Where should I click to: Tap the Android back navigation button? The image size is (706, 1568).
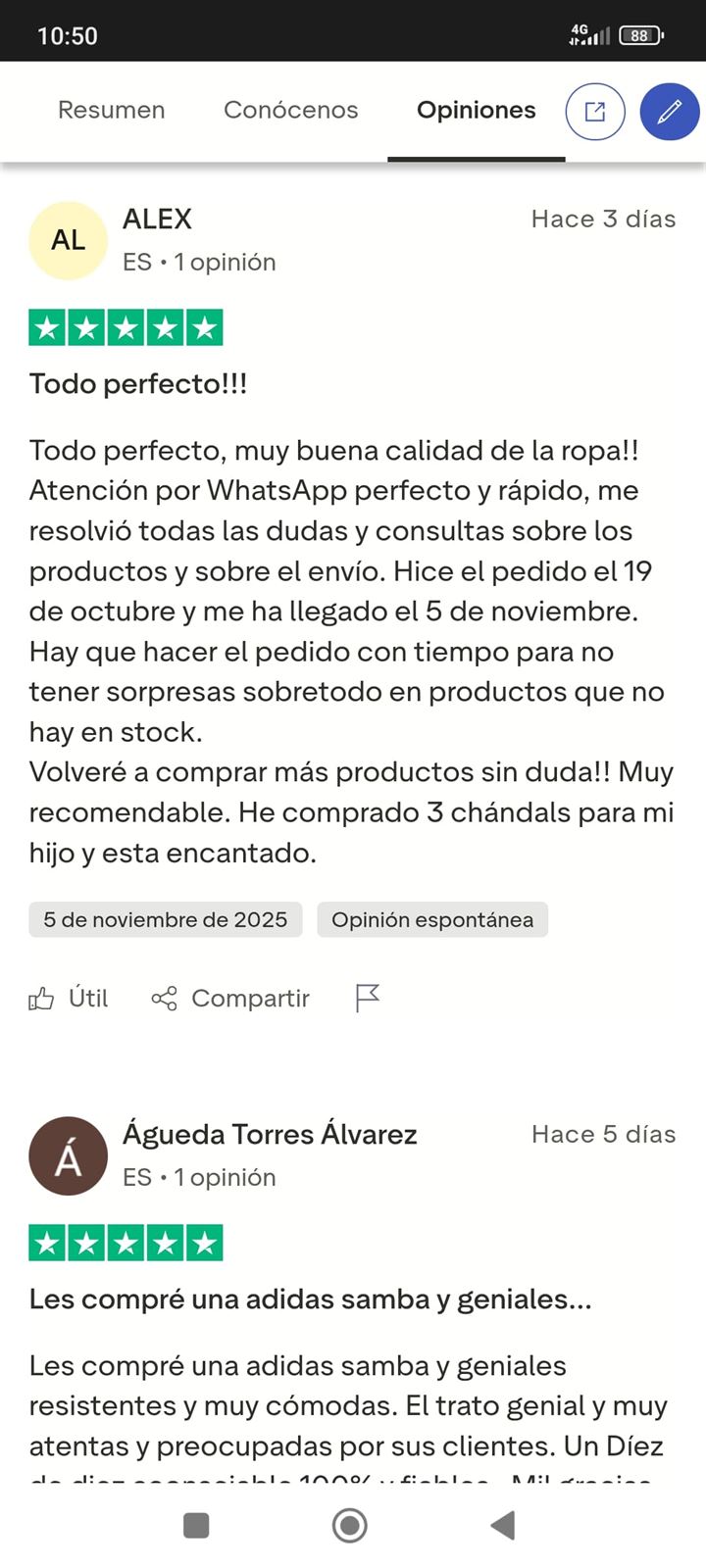coord(502,1526)
